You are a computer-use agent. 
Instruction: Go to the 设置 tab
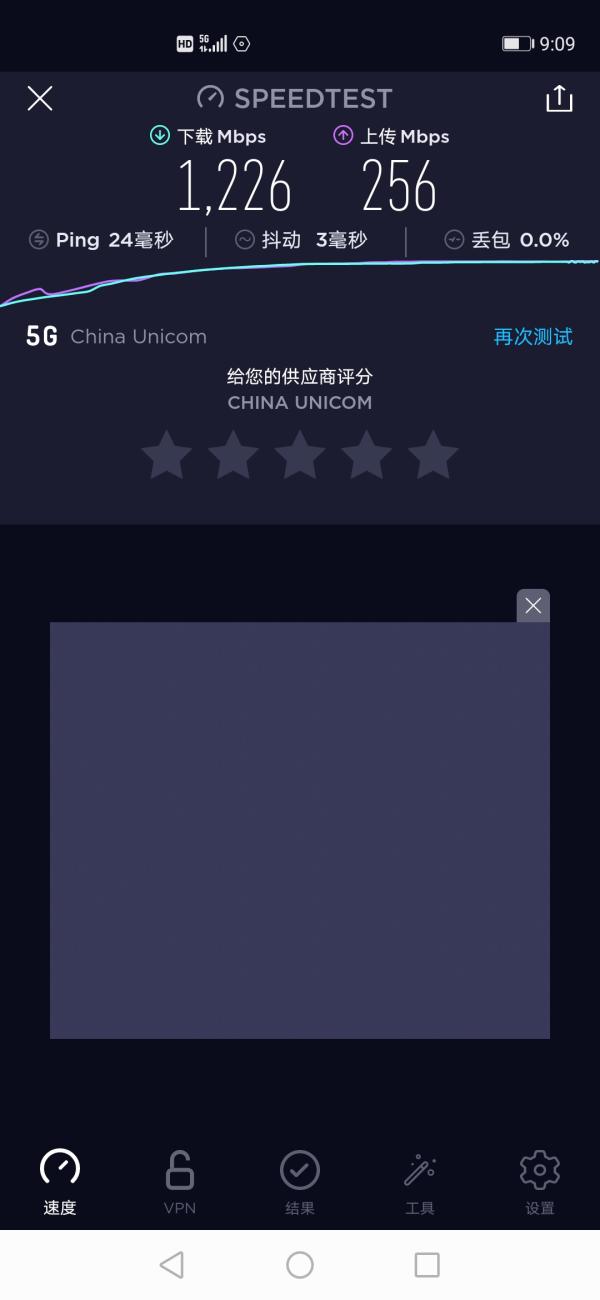pyautogui.click(x=540, y=1182)
